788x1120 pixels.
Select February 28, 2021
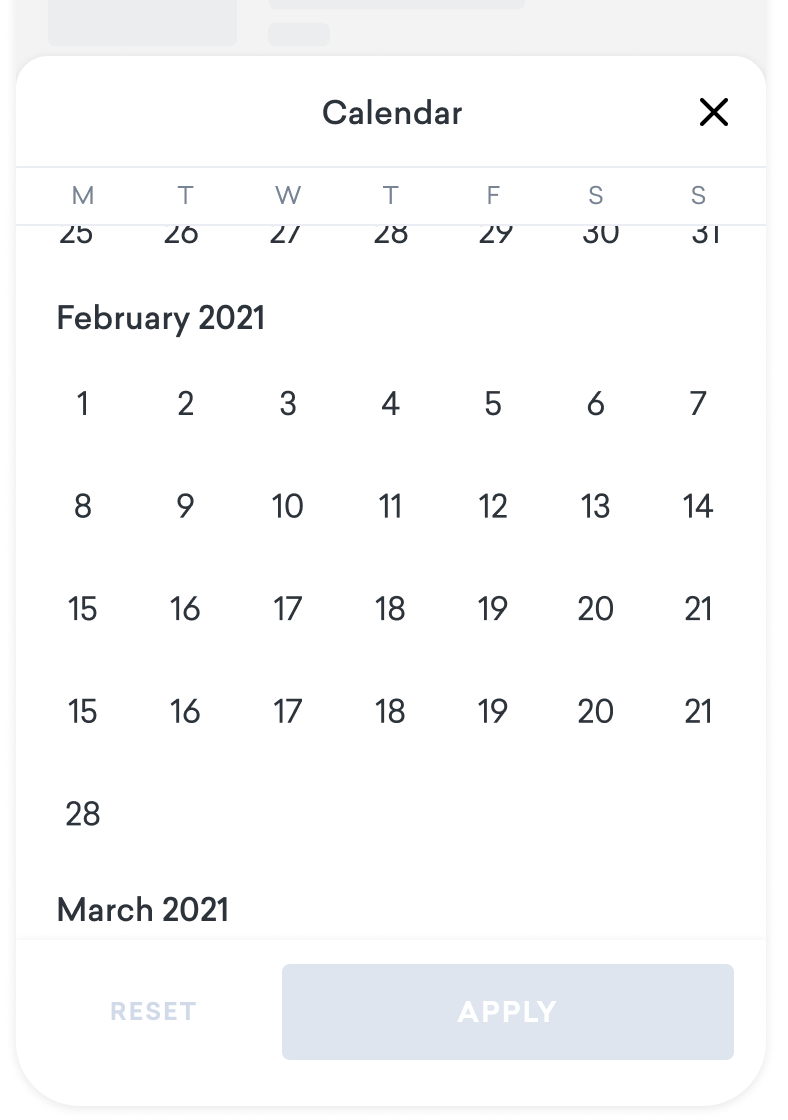83,814
